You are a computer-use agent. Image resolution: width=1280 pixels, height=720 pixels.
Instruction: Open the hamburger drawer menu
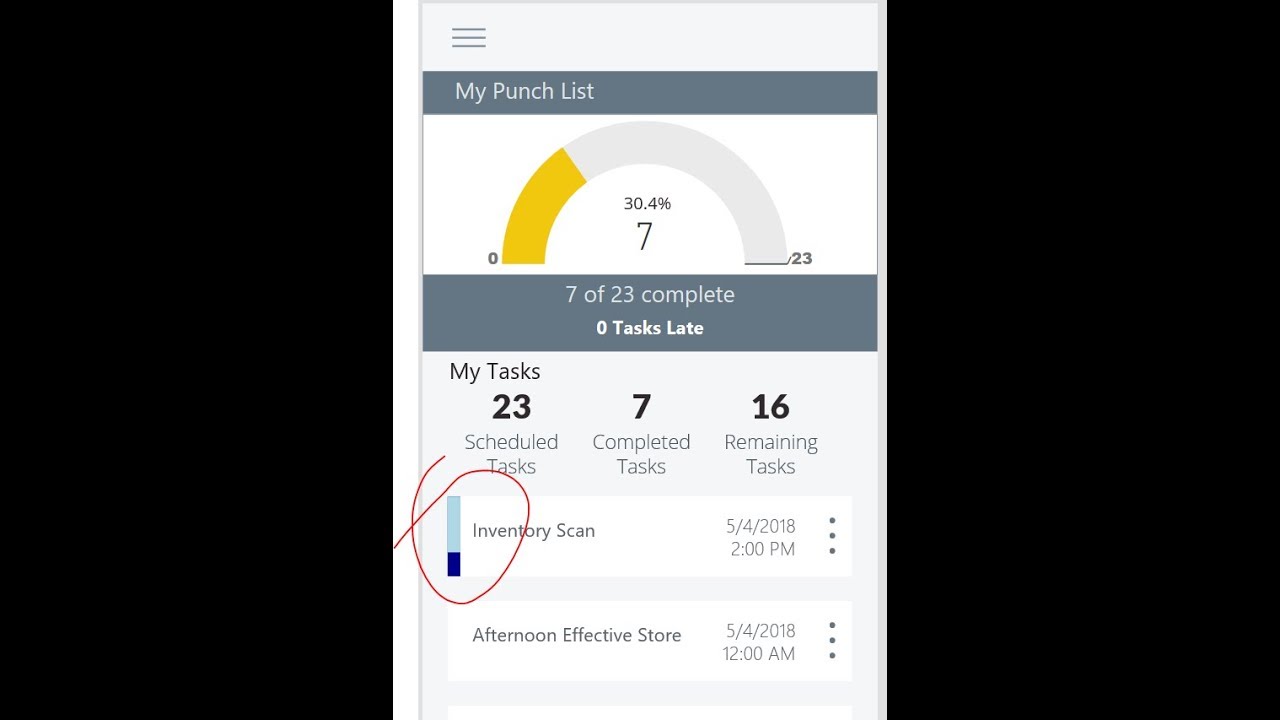[x=468, y=38]
